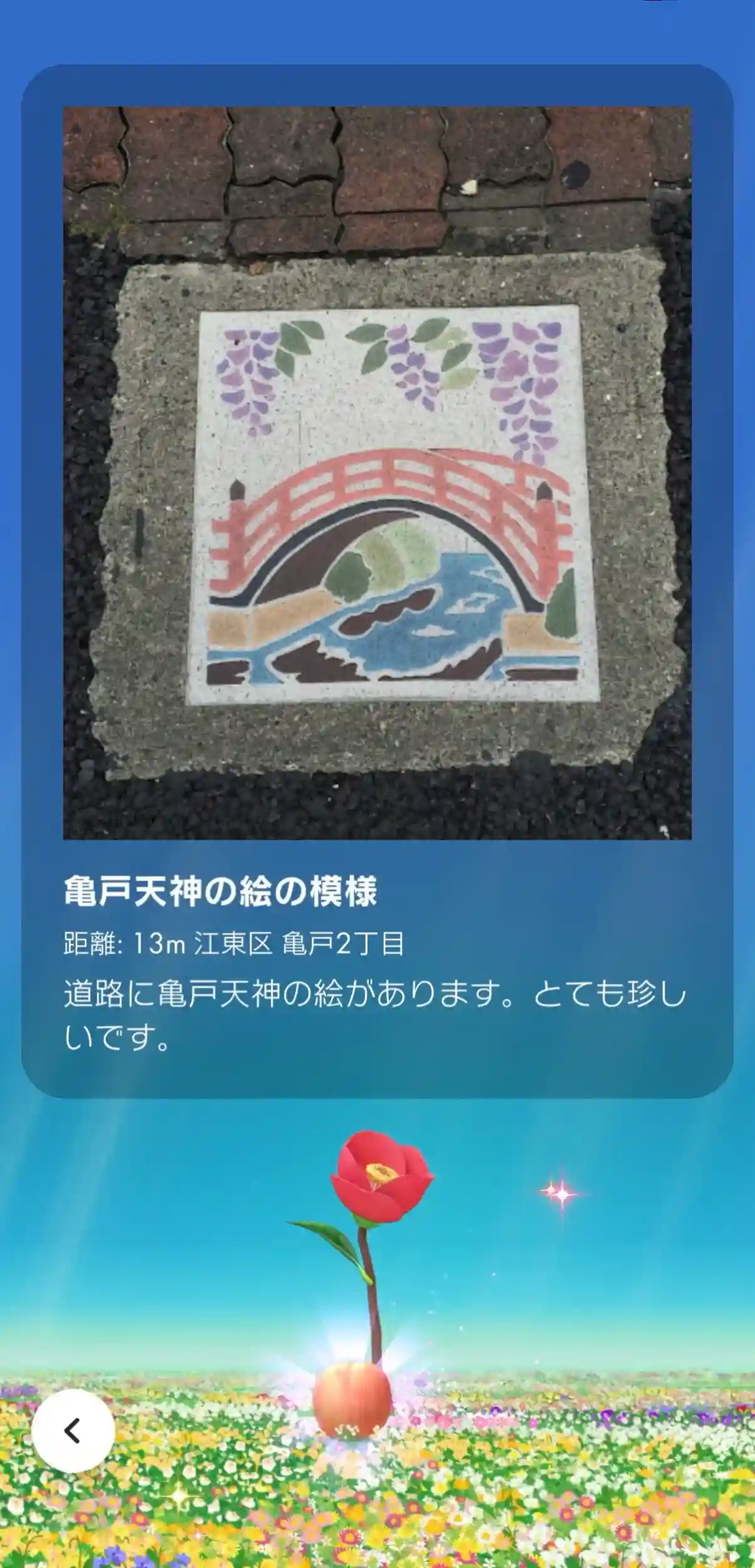The width and height of the screenshot is (755, 1568).
Task: Open the 亀戸天神の絵の模様 photo
Action: coord(377,473)
